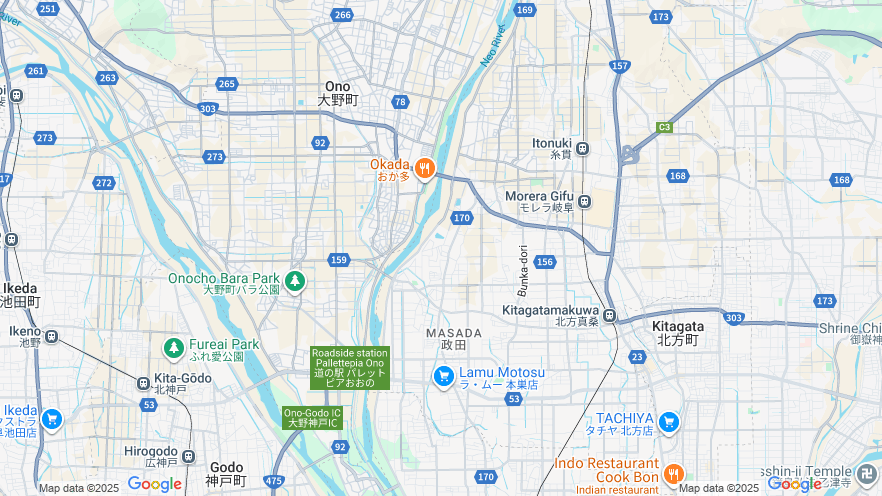Select the TACHIYA store pin

coord(669,423)
